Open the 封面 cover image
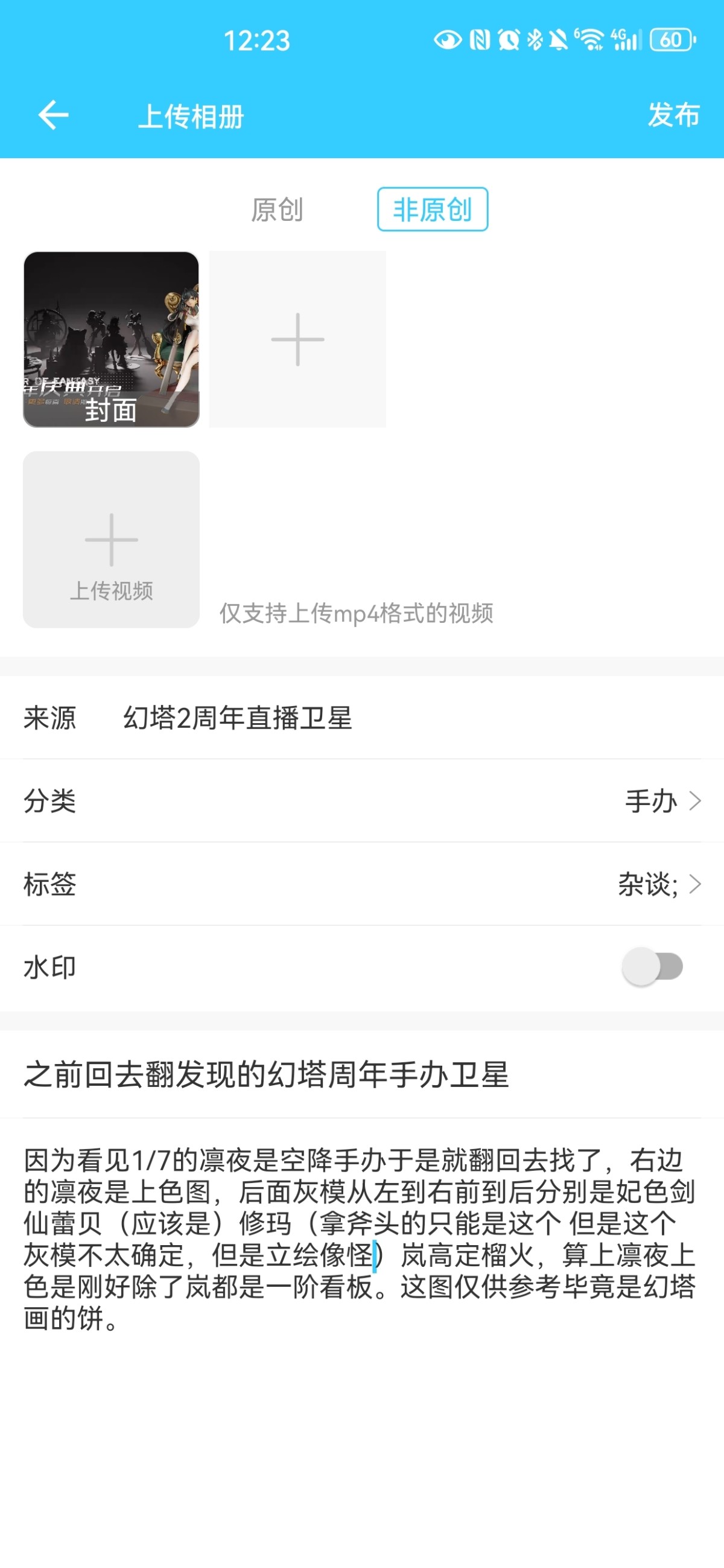724x1568 pixels. coord(112,339)
